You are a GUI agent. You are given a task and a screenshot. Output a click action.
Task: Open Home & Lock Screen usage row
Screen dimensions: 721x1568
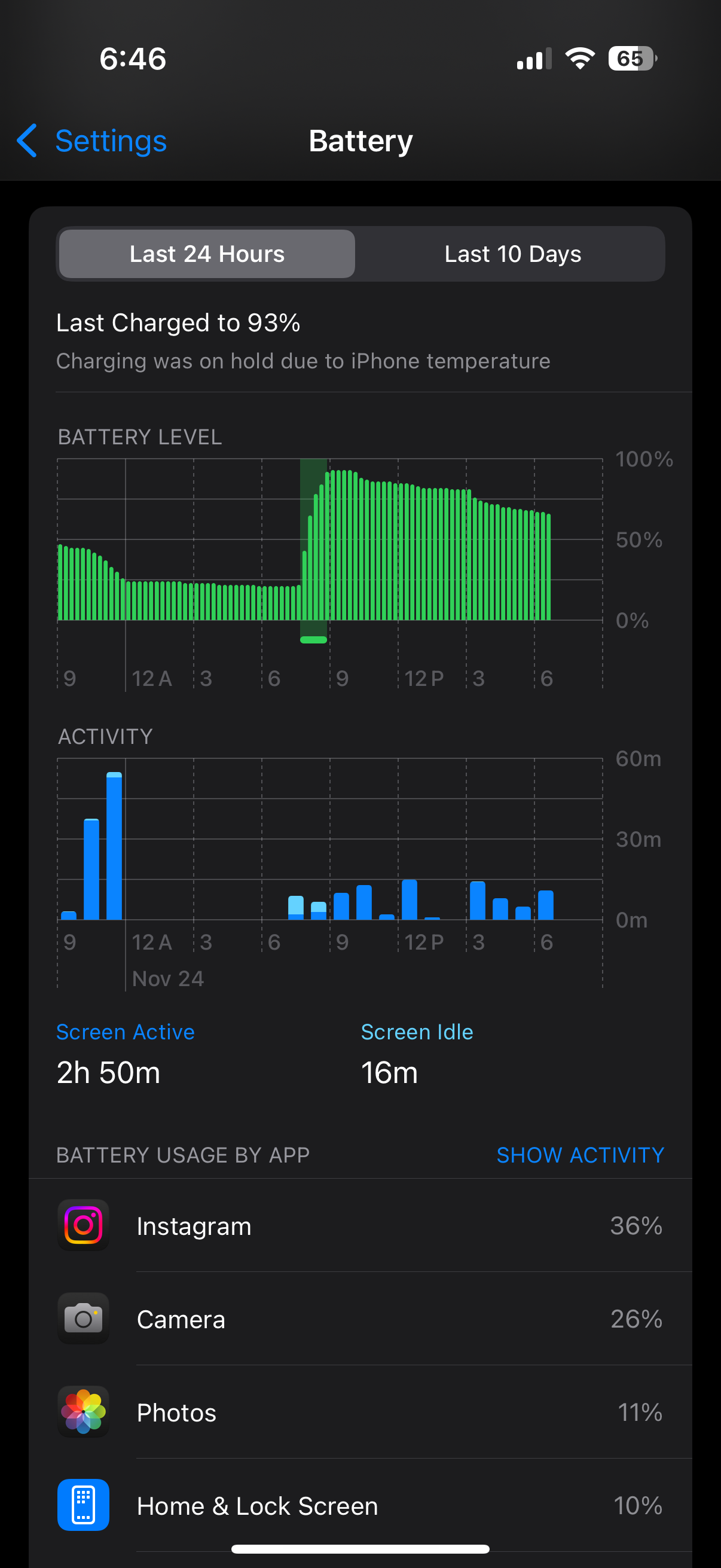360,1505
